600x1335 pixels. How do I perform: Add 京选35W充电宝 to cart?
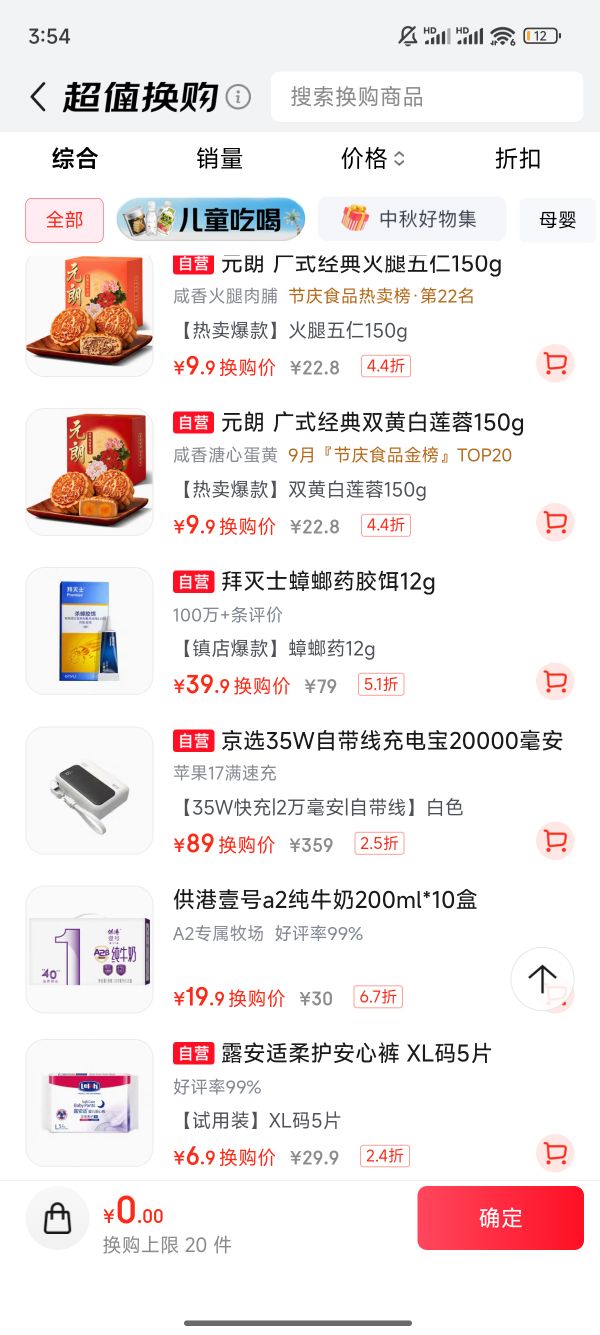click(x=555, y=840)
